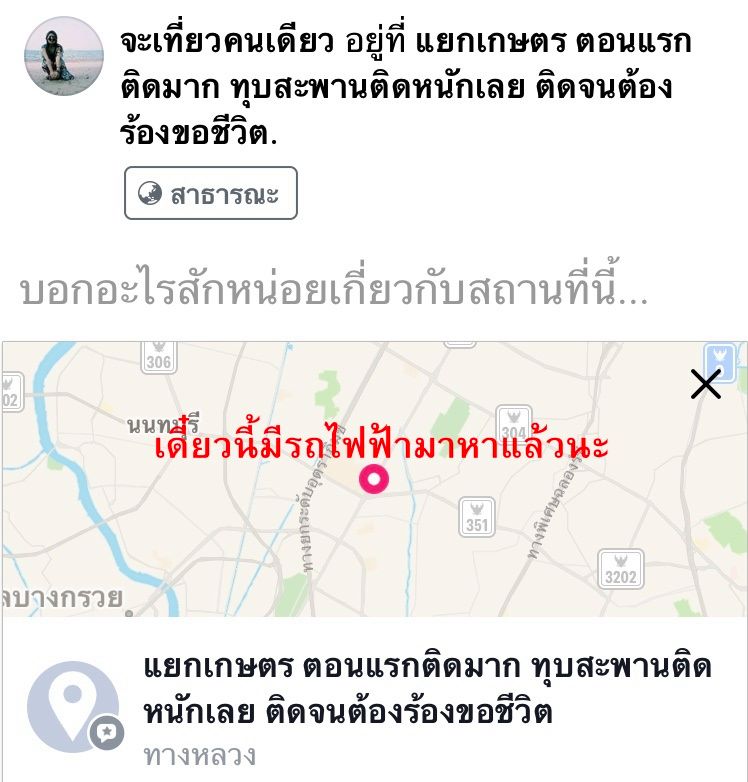Open the สาธารณะ audience selector
Viewport: 748px width, 782px height.
coord(210,193)
